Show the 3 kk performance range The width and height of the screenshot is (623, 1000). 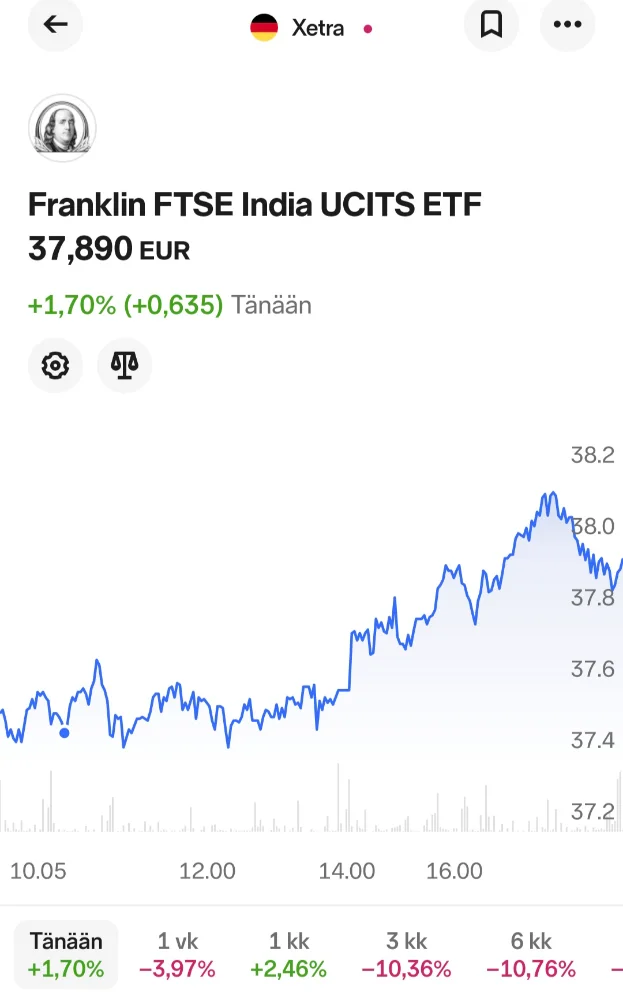tap(406, 954)
